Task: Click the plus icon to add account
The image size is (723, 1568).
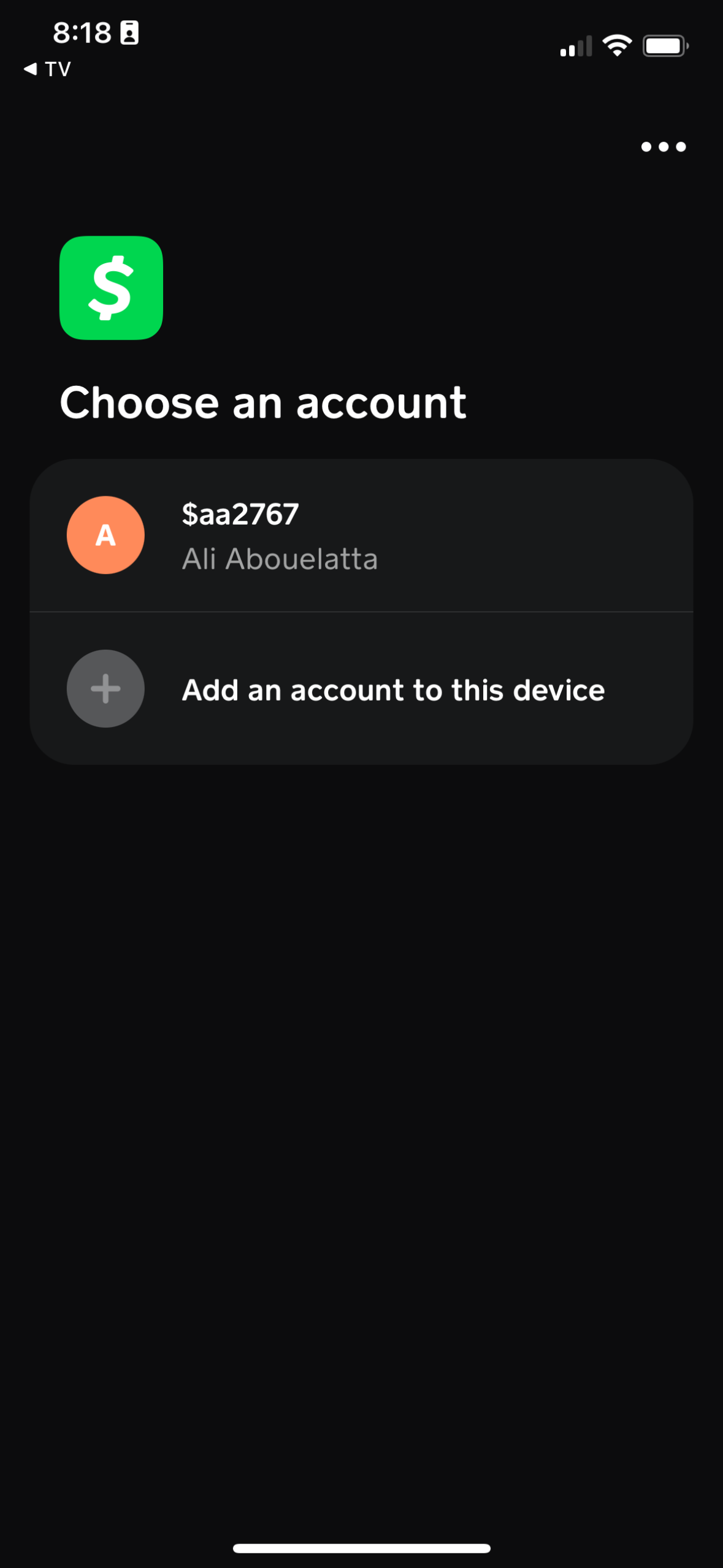Action: [105, 688]
